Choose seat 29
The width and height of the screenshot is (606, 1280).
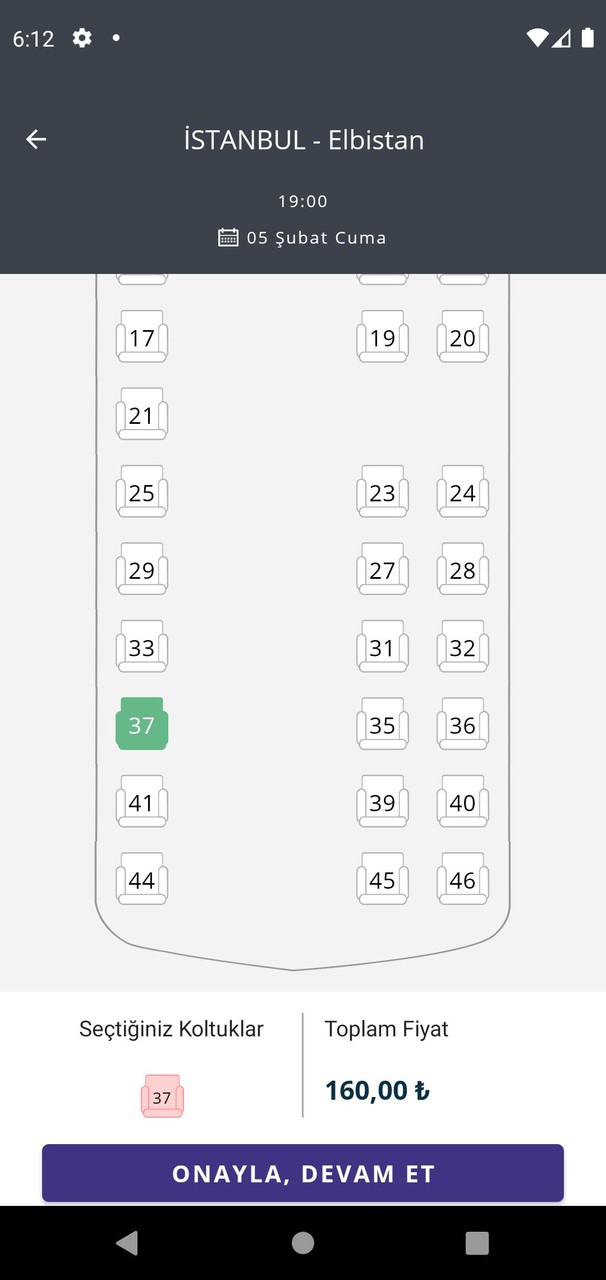point(142,570)
